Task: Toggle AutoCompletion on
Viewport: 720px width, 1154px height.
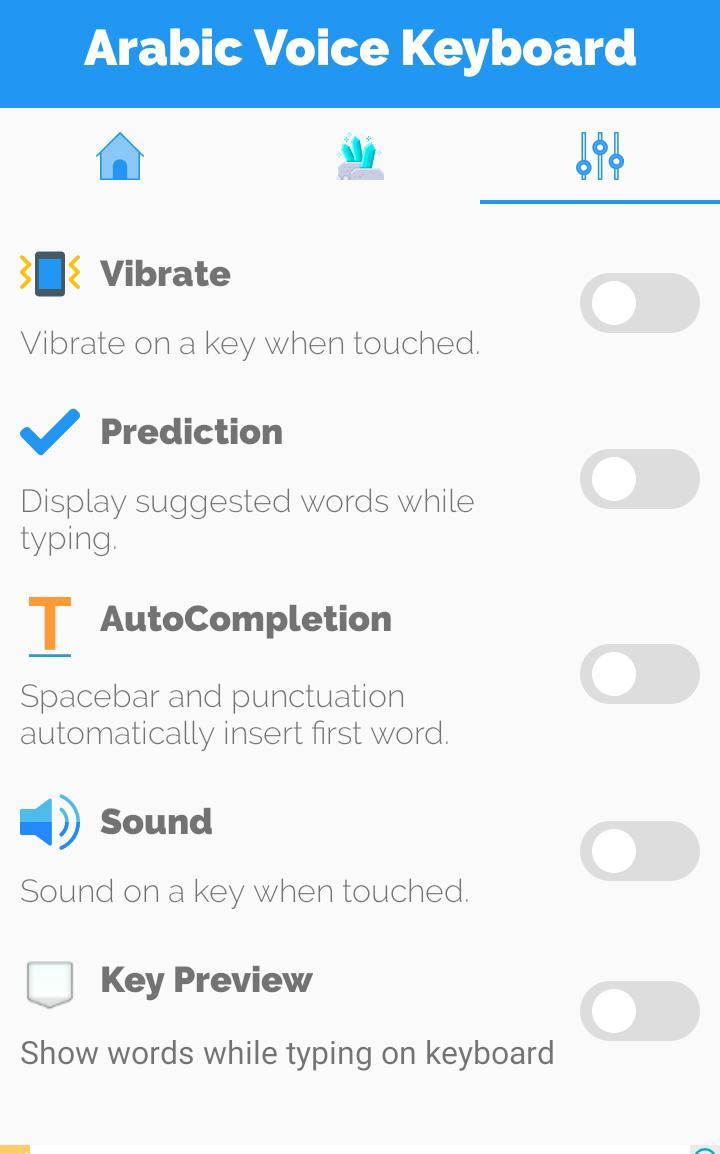Action: coord(639,673)
